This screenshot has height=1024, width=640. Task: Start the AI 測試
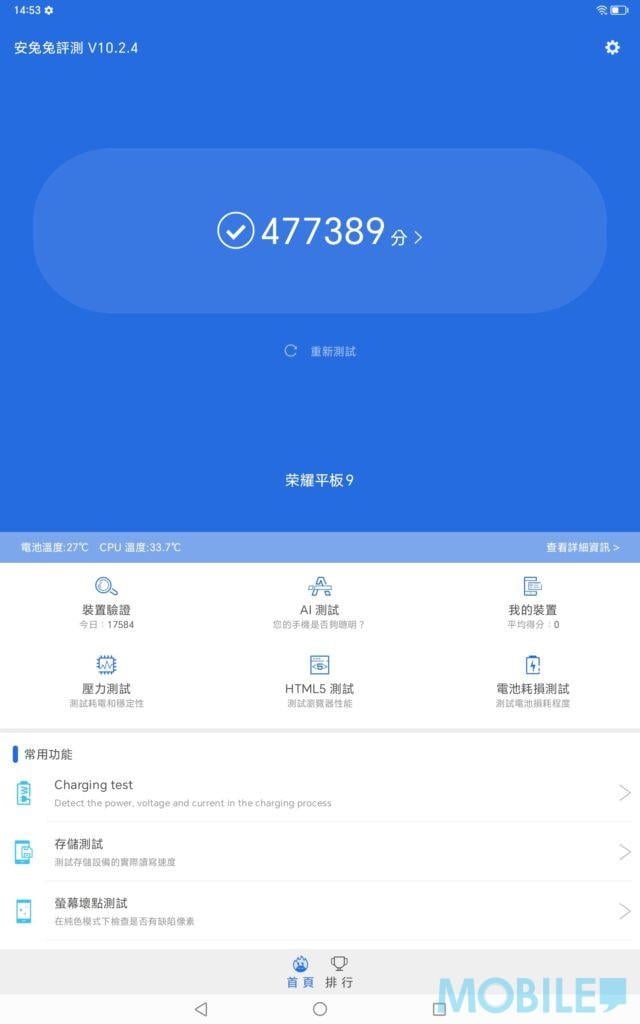[x=320, y=600]
